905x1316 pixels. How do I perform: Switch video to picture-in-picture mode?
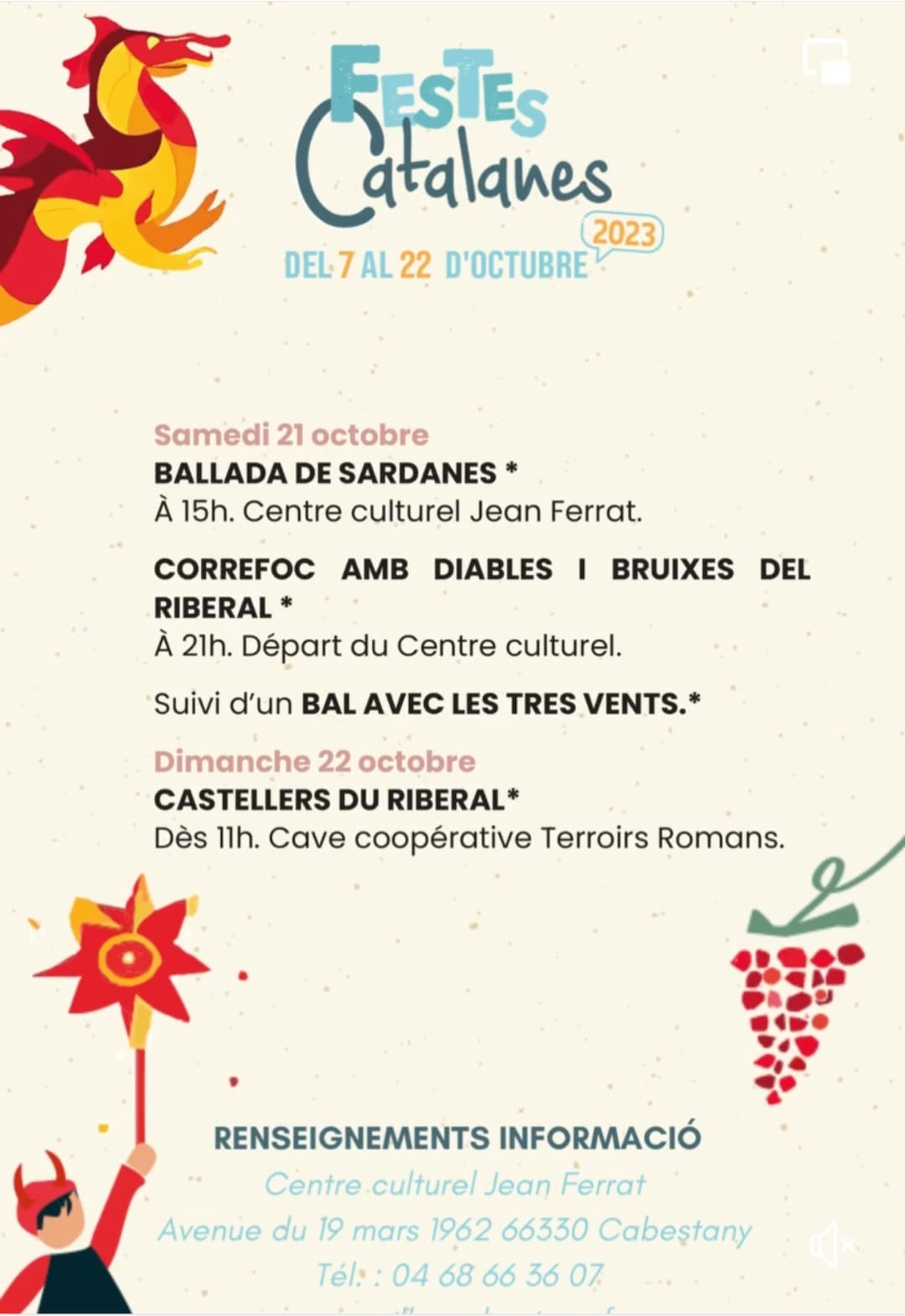click(825, 61)
